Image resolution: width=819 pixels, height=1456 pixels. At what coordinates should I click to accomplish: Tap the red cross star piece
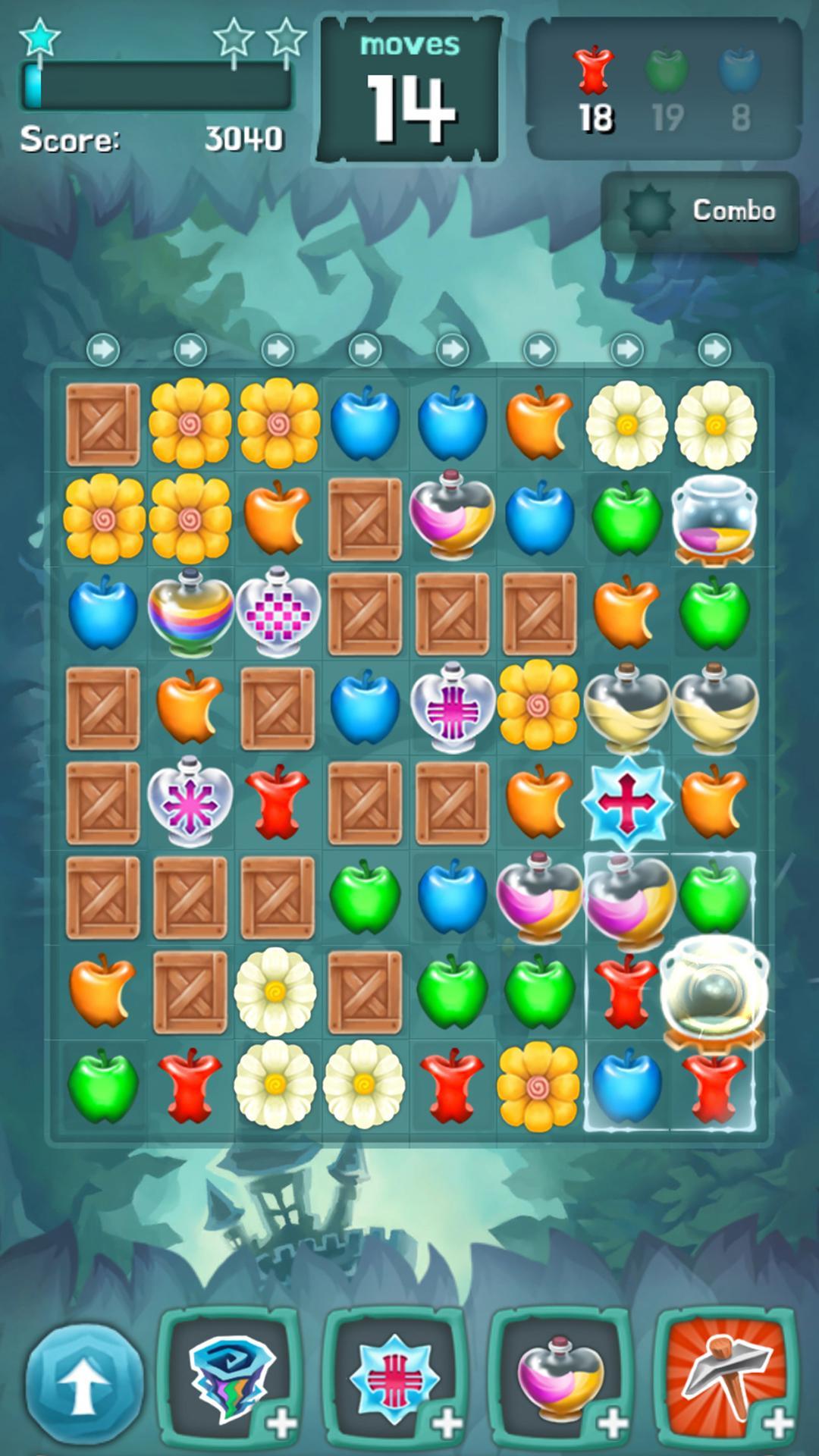(626, 802)
